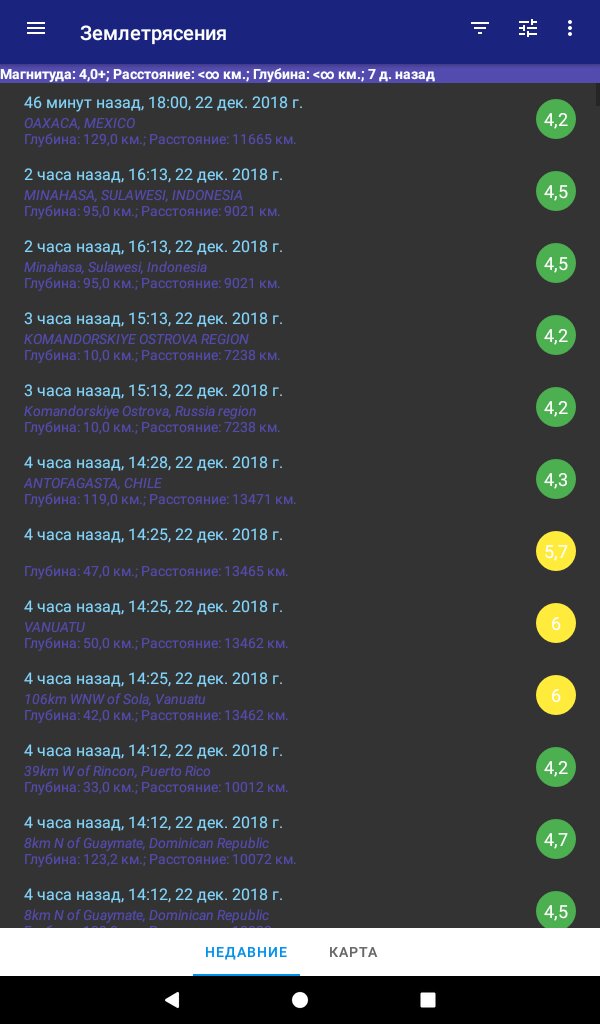Open the Guaymate earthquake with magnitude 4,7
The height and width of the screenshot is (1024, 600).
click(280, 841)
